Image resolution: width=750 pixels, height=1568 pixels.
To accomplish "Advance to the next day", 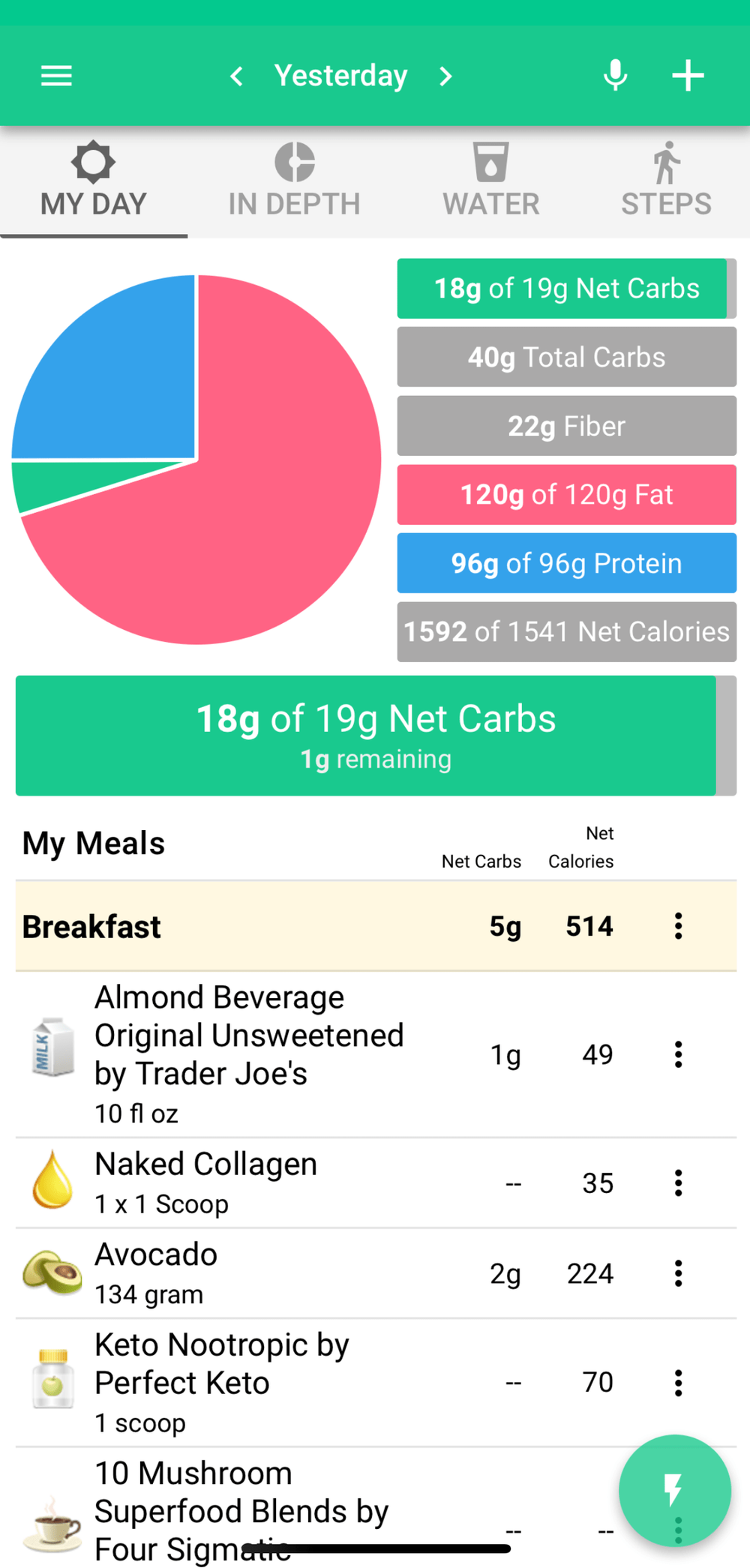I will (445, 76).
